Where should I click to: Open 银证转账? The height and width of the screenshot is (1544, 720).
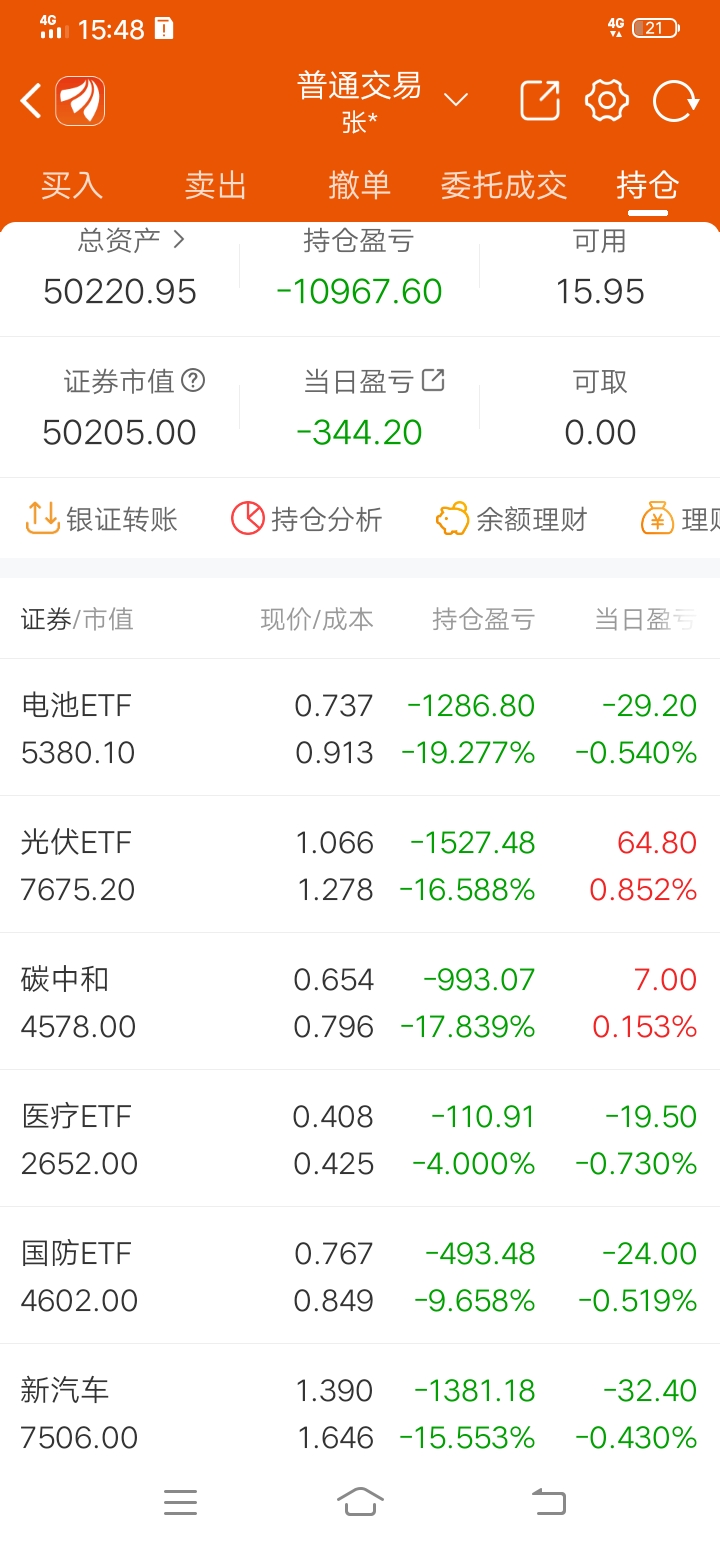tap(101, 519)
